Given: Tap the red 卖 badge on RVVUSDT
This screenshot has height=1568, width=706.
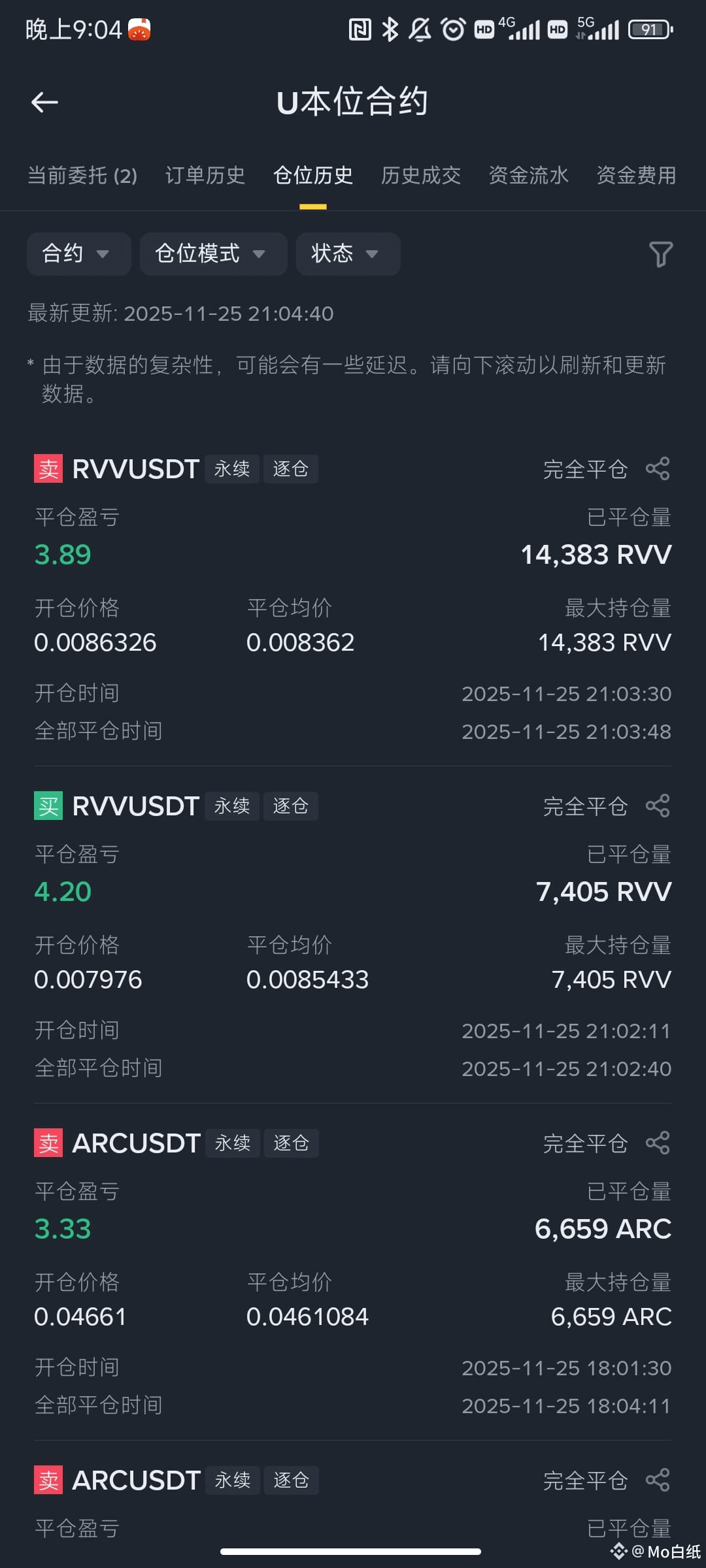Looking at the screenshot, I should coord(48,468).
